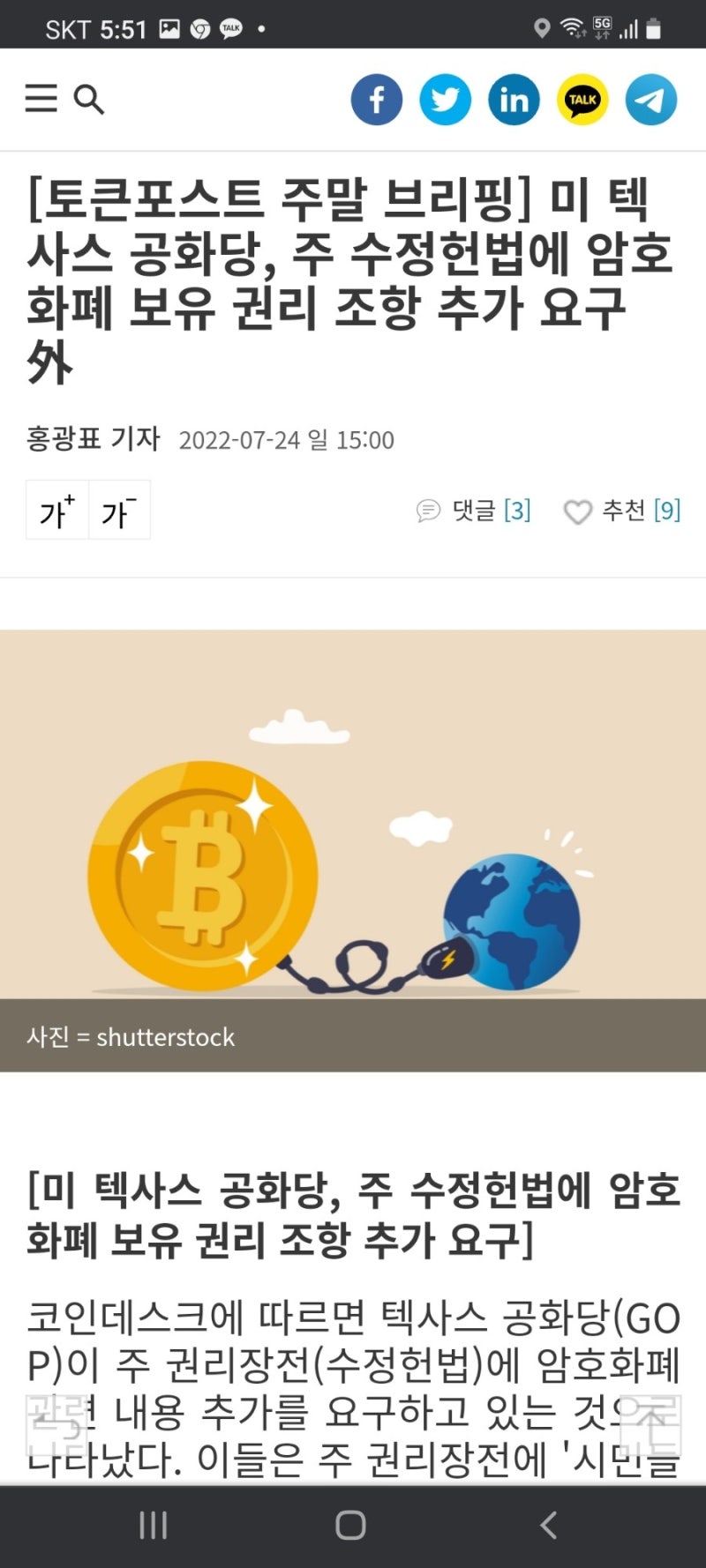Open the site search
Viewport: 706px width, 1568px height.
click(89, 100)
